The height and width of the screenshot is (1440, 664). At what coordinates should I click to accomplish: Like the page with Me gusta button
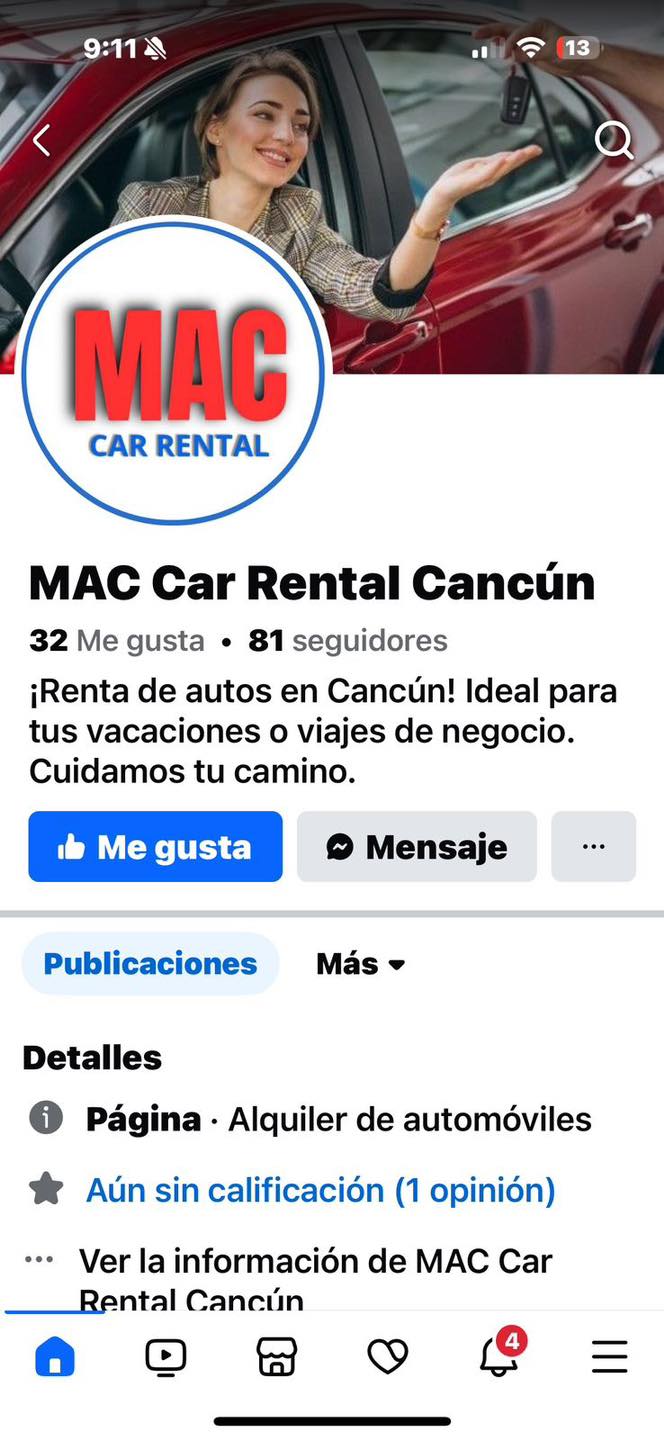pyautogui.click(x=155, y=847)
